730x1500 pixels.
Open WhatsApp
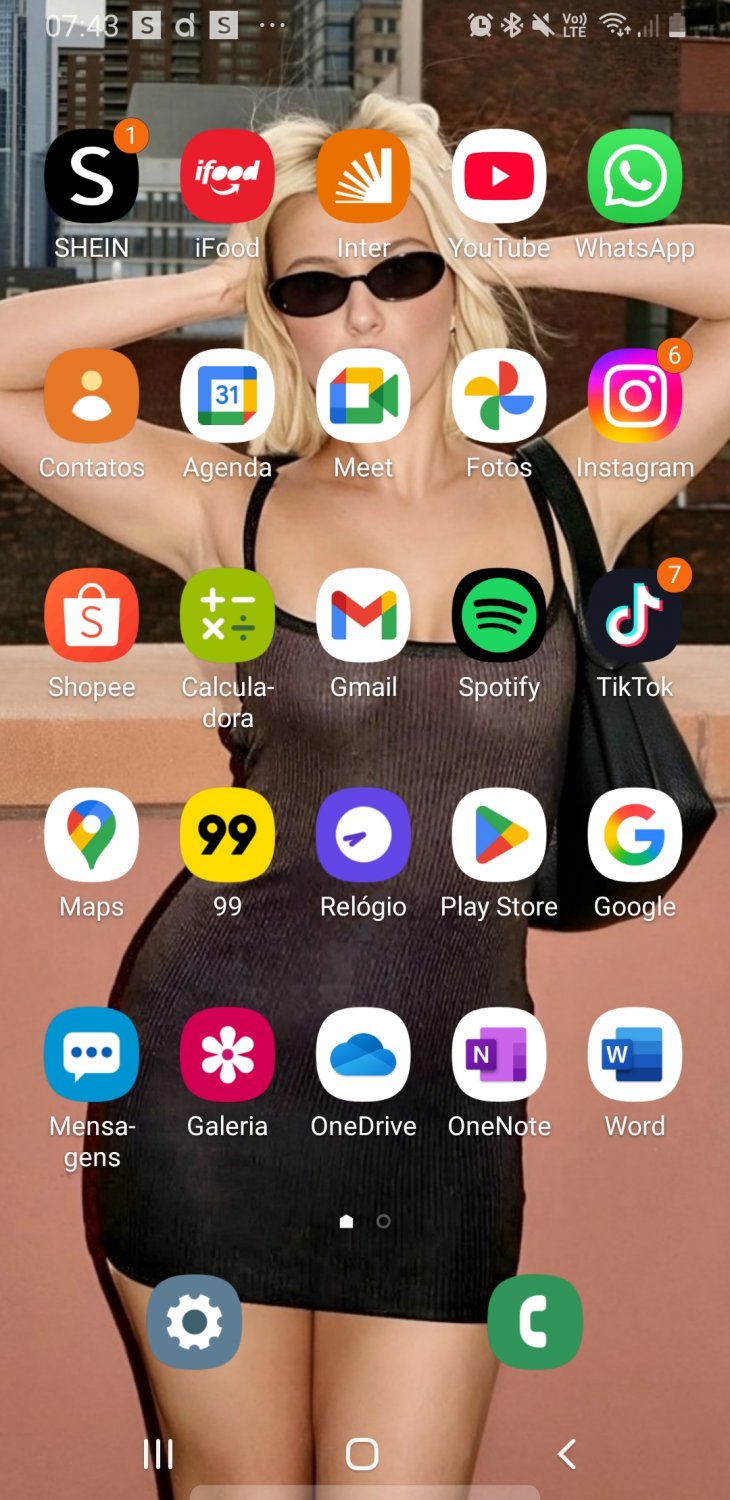pos(635,177)
